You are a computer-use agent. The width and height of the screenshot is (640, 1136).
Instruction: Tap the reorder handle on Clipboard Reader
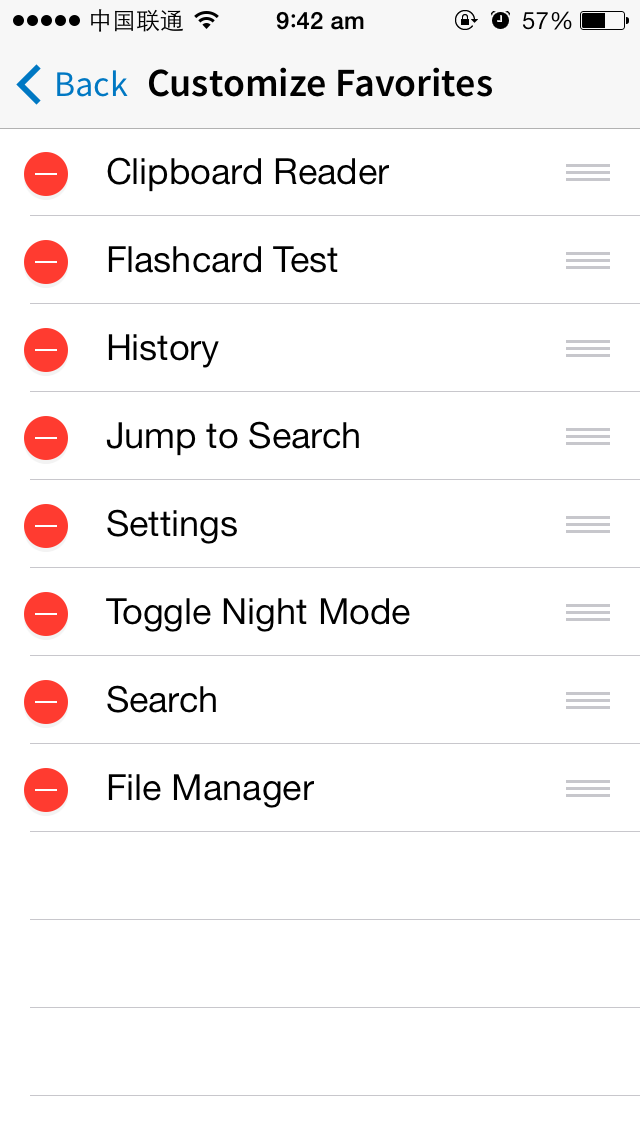pyautogui.click(x=588, y=172)
